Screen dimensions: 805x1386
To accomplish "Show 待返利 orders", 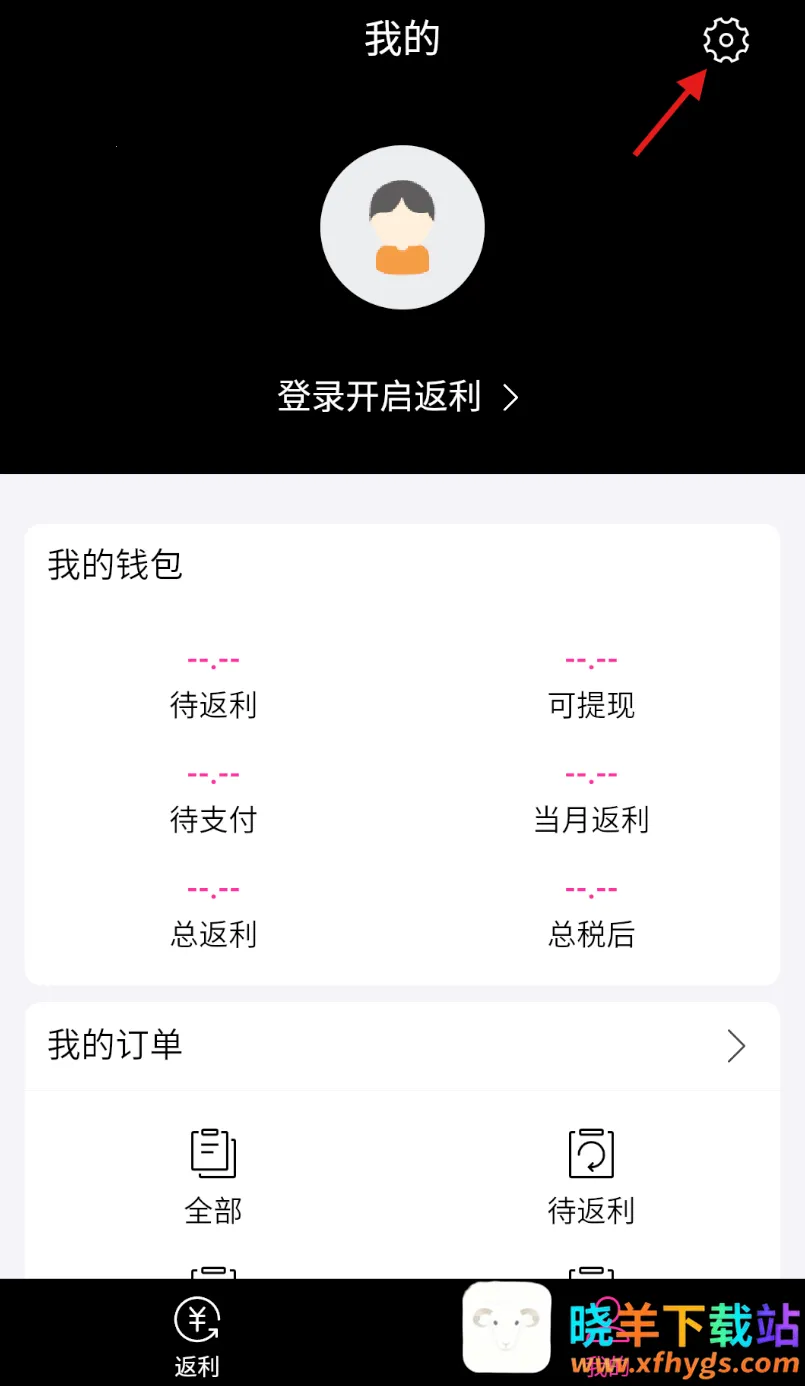I will click(591, 1176).
